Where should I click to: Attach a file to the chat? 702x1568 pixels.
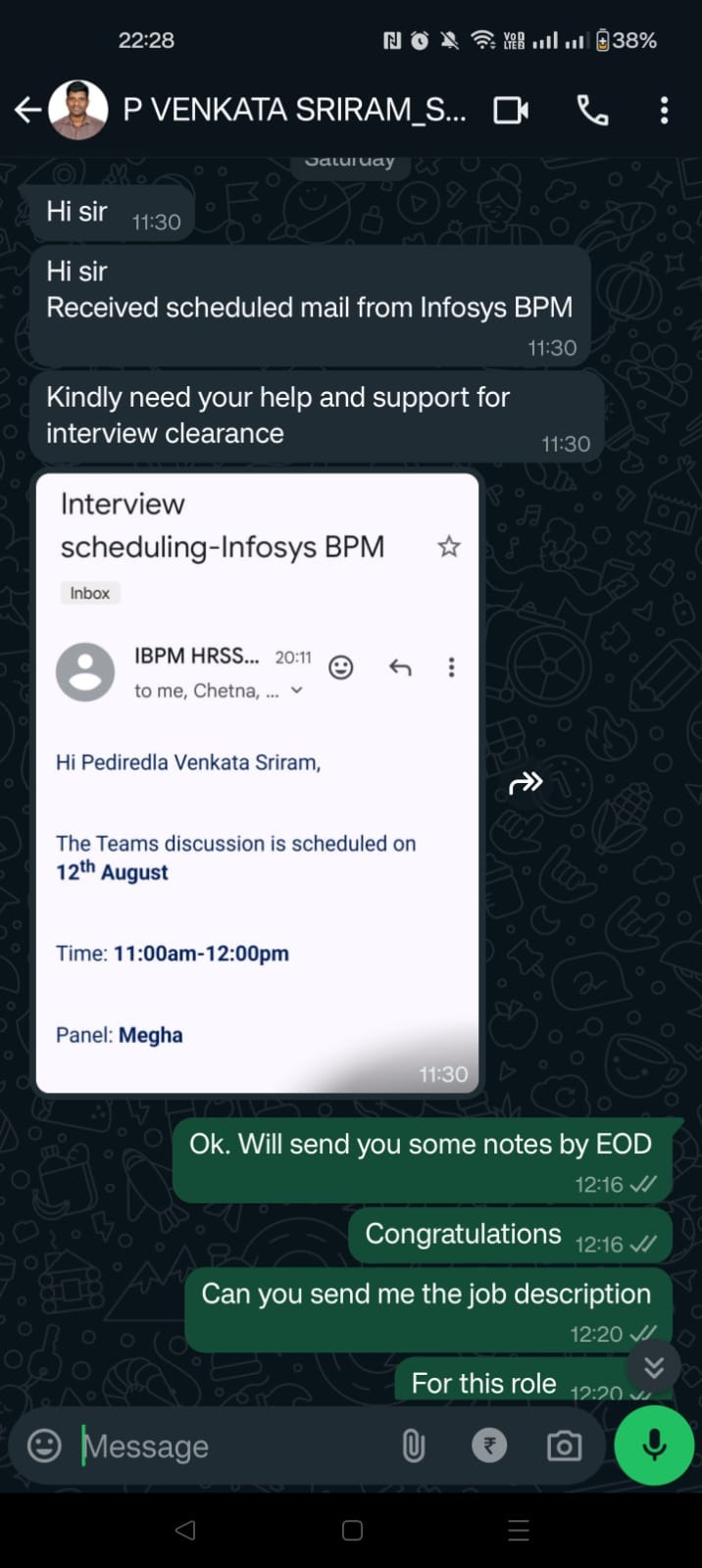tap(414, 1445)
